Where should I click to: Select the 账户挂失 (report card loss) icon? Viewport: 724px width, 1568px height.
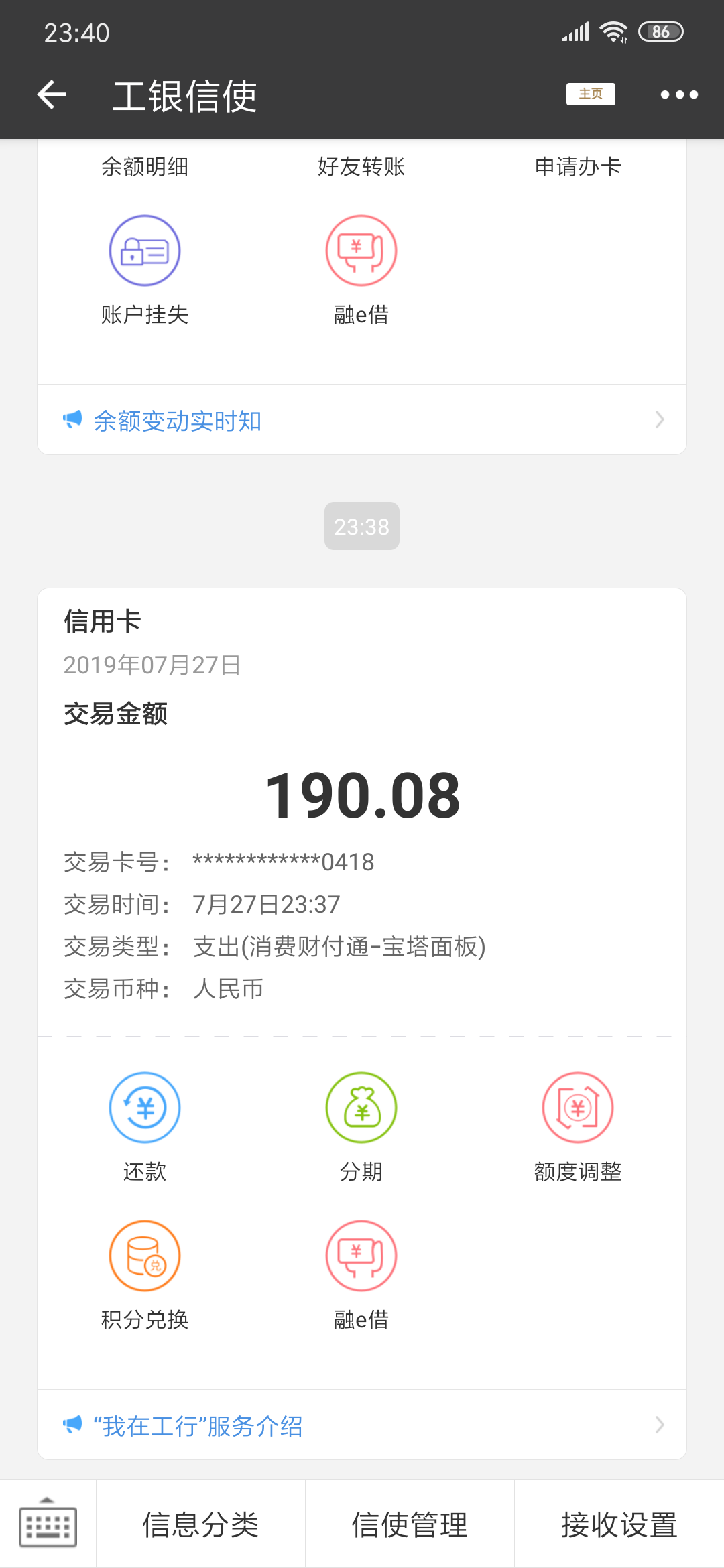coord(144,250)
